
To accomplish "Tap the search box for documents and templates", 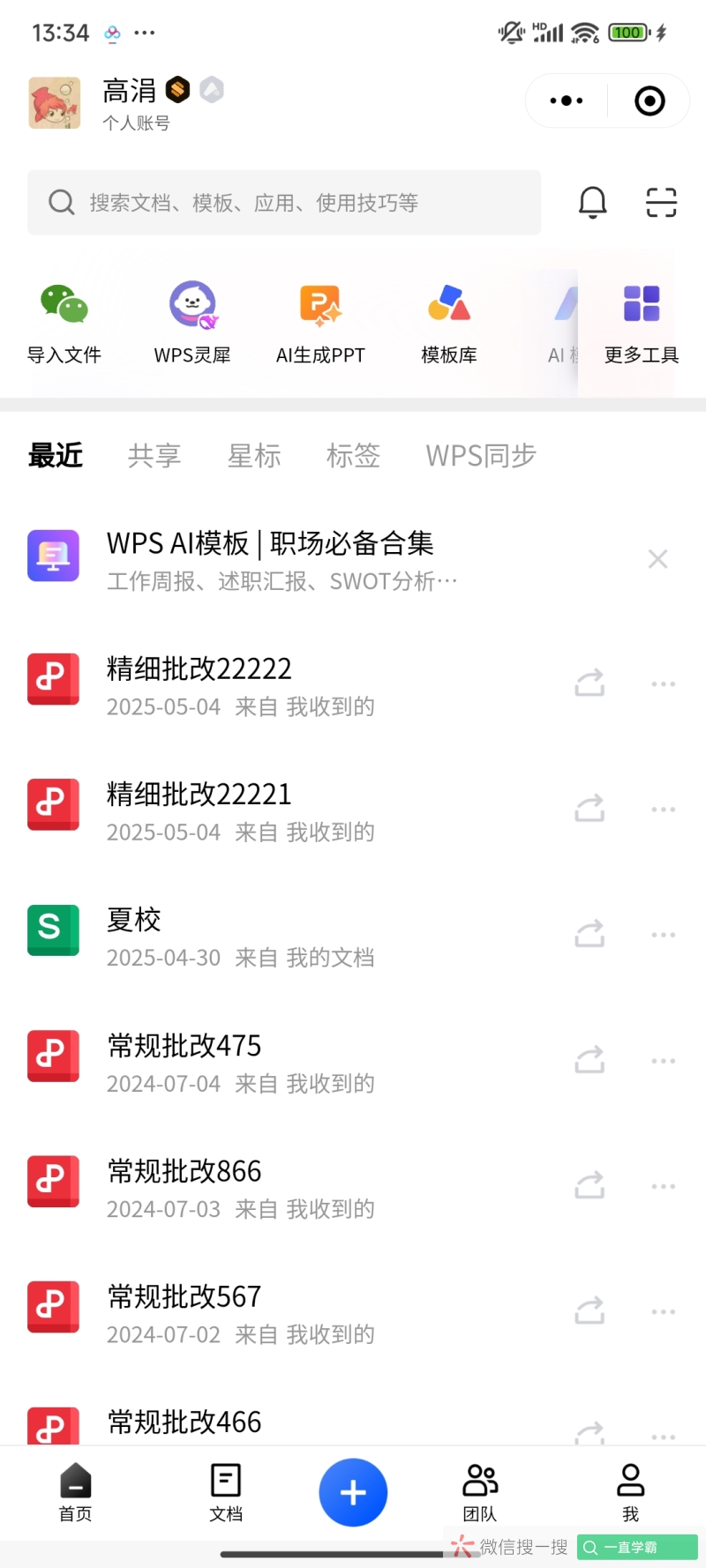I will 284,203.
